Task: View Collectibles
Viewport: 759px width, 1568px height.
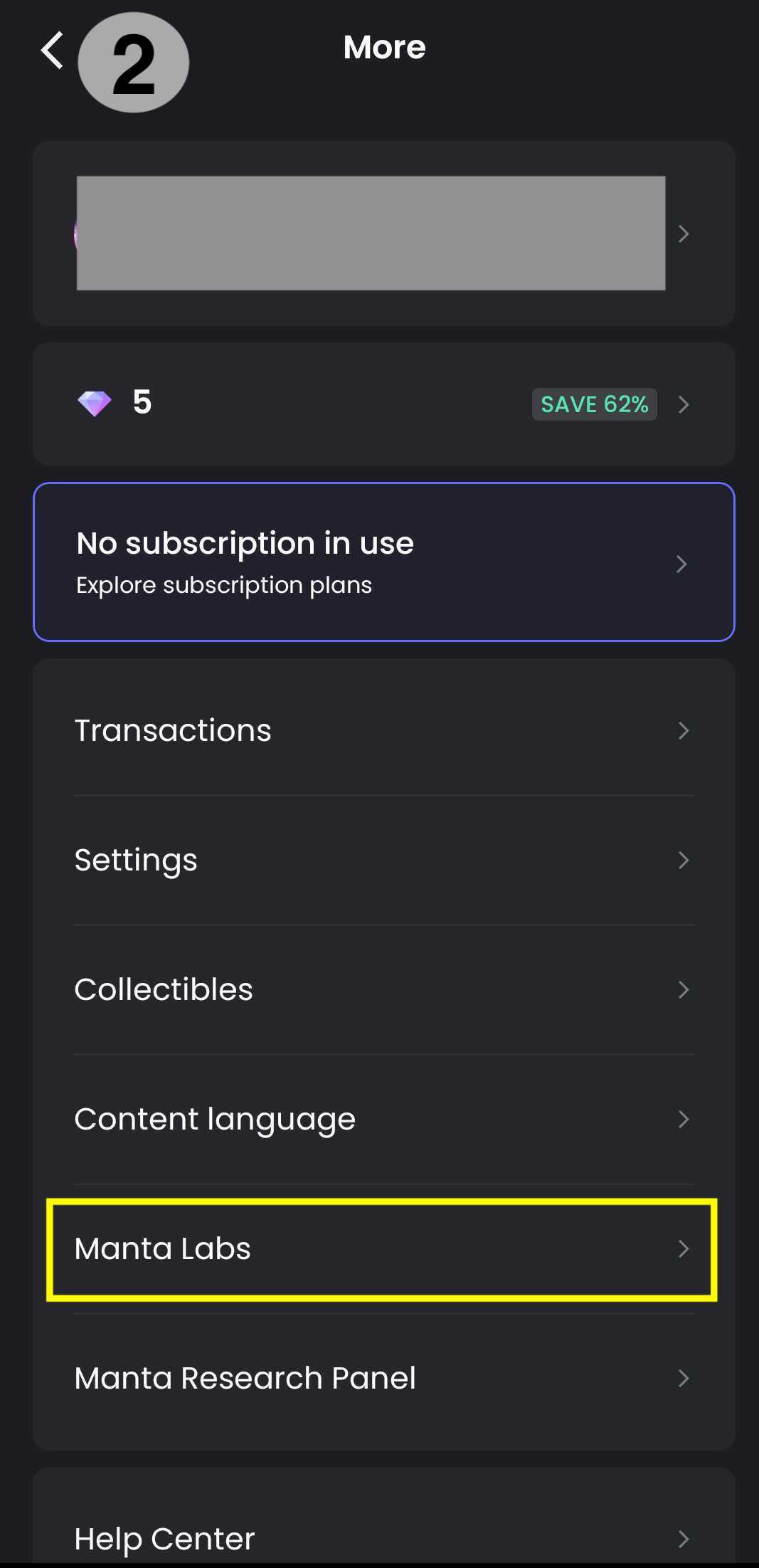Action: (x=383, y=989)
